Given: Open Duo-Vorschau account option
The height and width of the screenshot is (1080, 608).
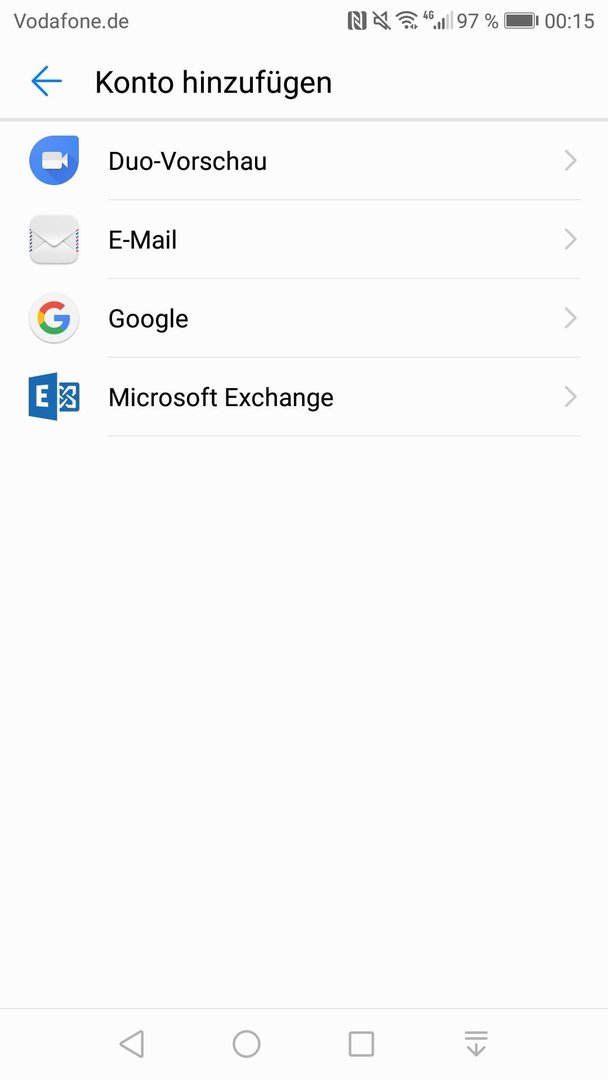Looking at the screenshot, I should click(x=304, y=160).
